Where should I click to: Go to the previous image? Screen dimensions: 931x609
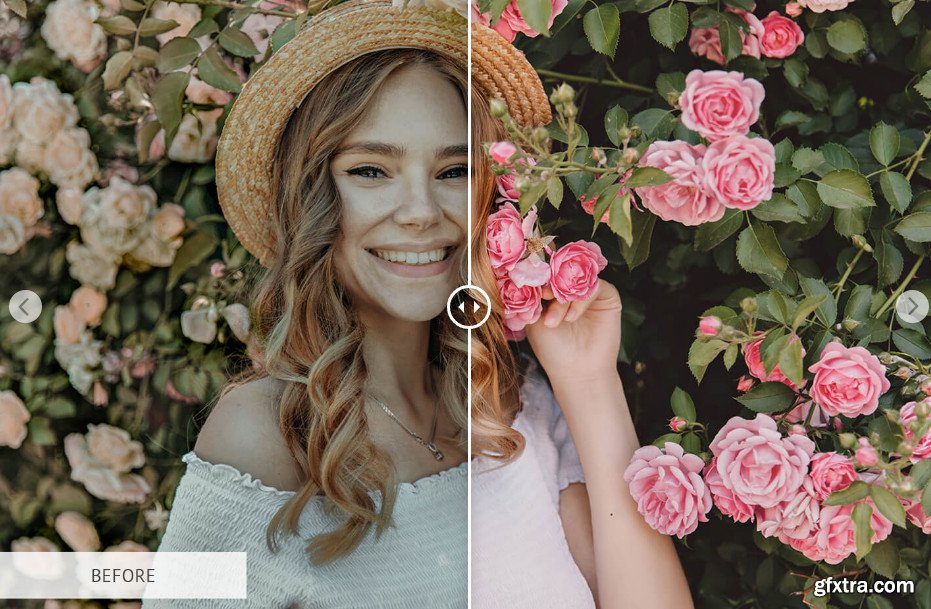tap(25, 306)
